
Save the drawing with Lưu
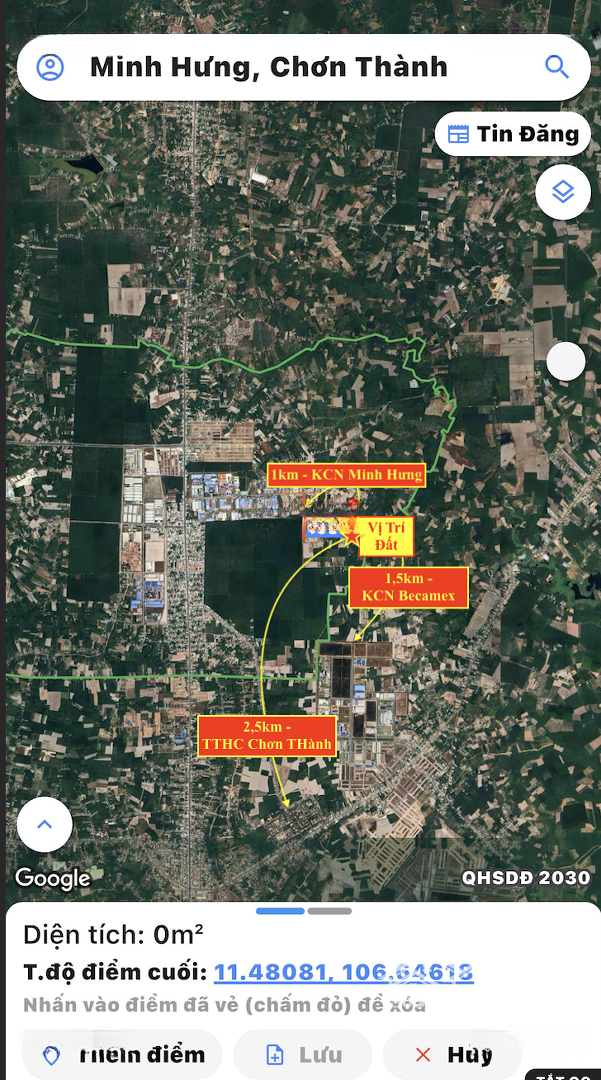coord(302,1054)
